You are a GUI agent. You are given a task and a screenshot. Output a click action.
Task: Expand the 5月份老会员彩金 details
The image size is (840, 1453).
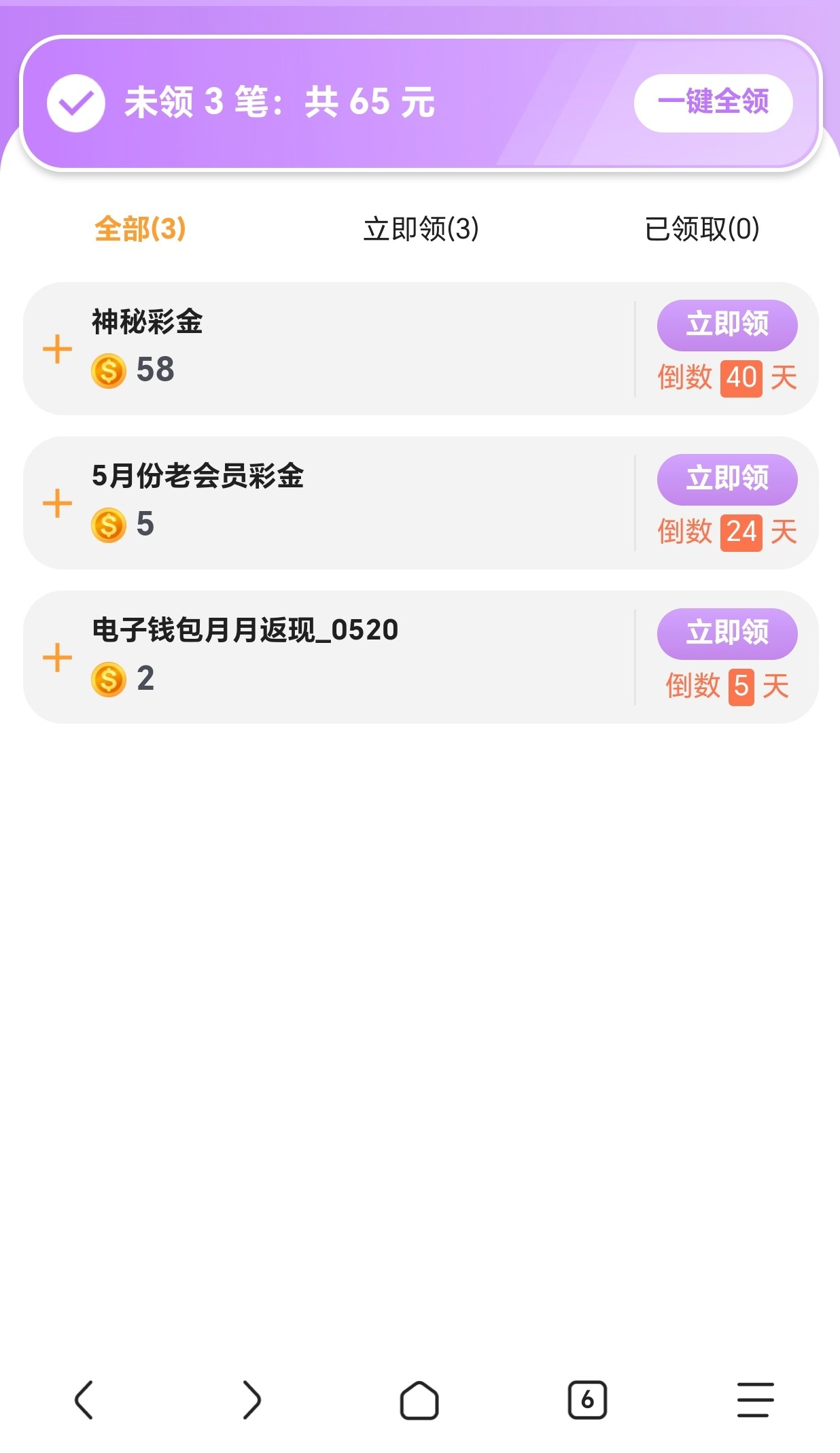[x=58, y=504]
